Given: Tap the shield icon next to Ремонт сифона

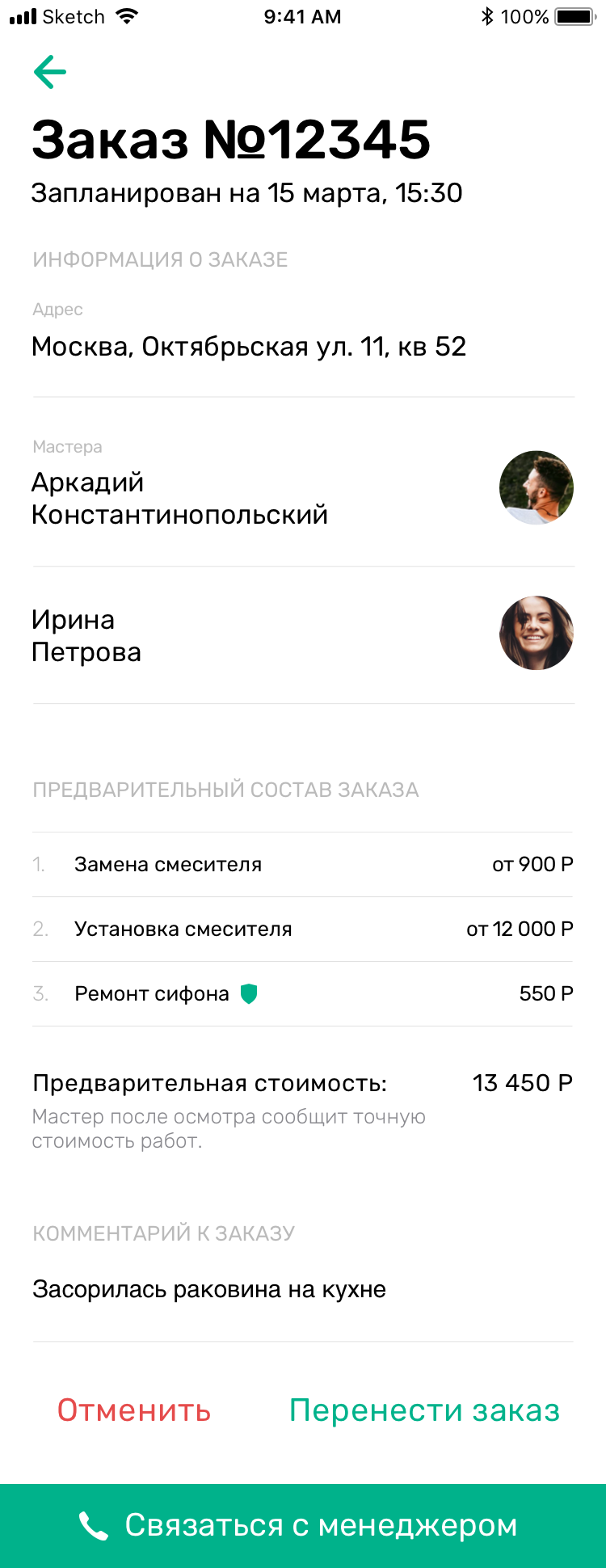Looking at the screenshot, I should coord(249,993).
